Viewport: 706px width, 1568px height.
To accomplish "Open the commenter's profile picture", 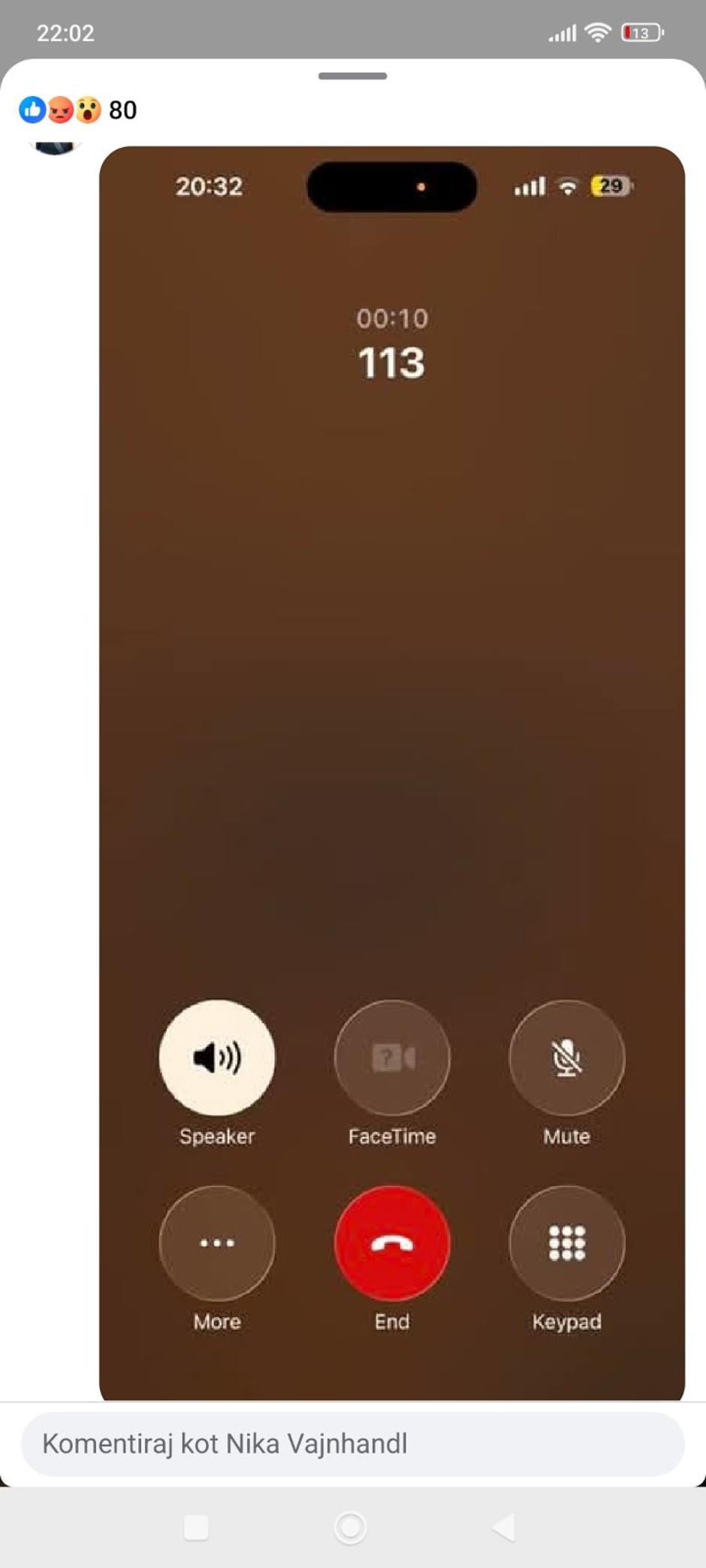I will click(55, 146).
